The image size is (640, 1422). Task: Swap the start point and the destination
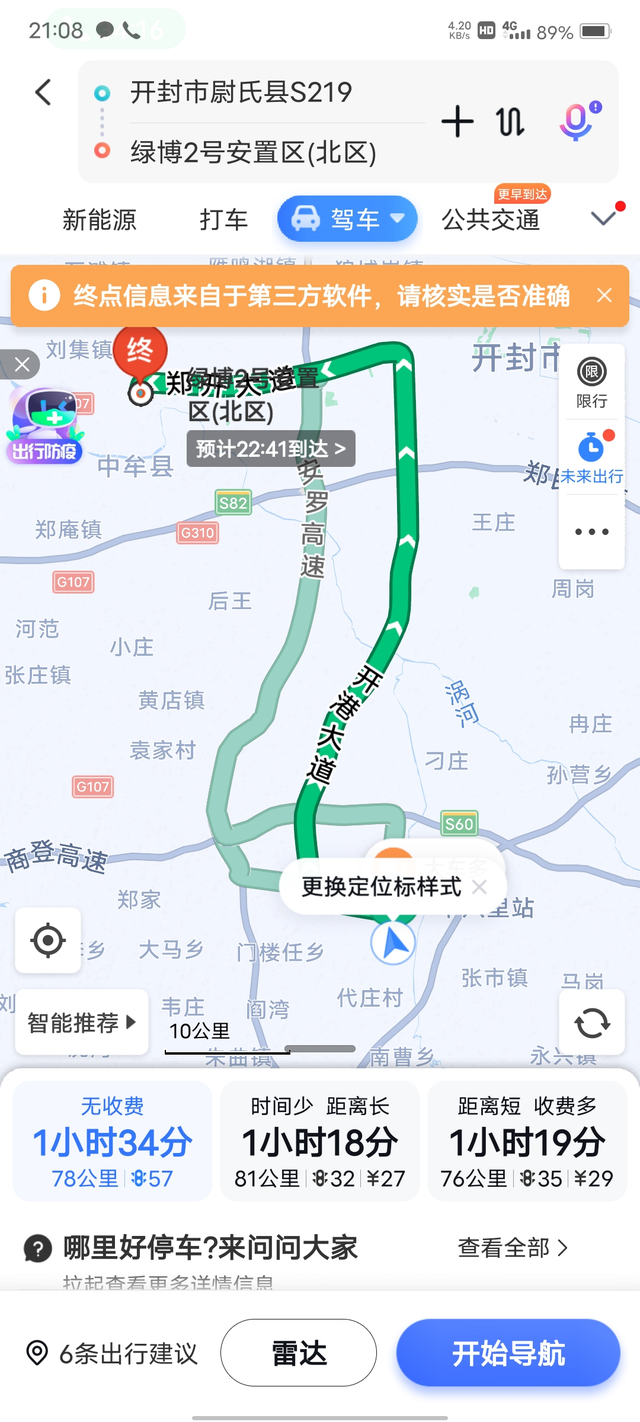pos(510,122)
